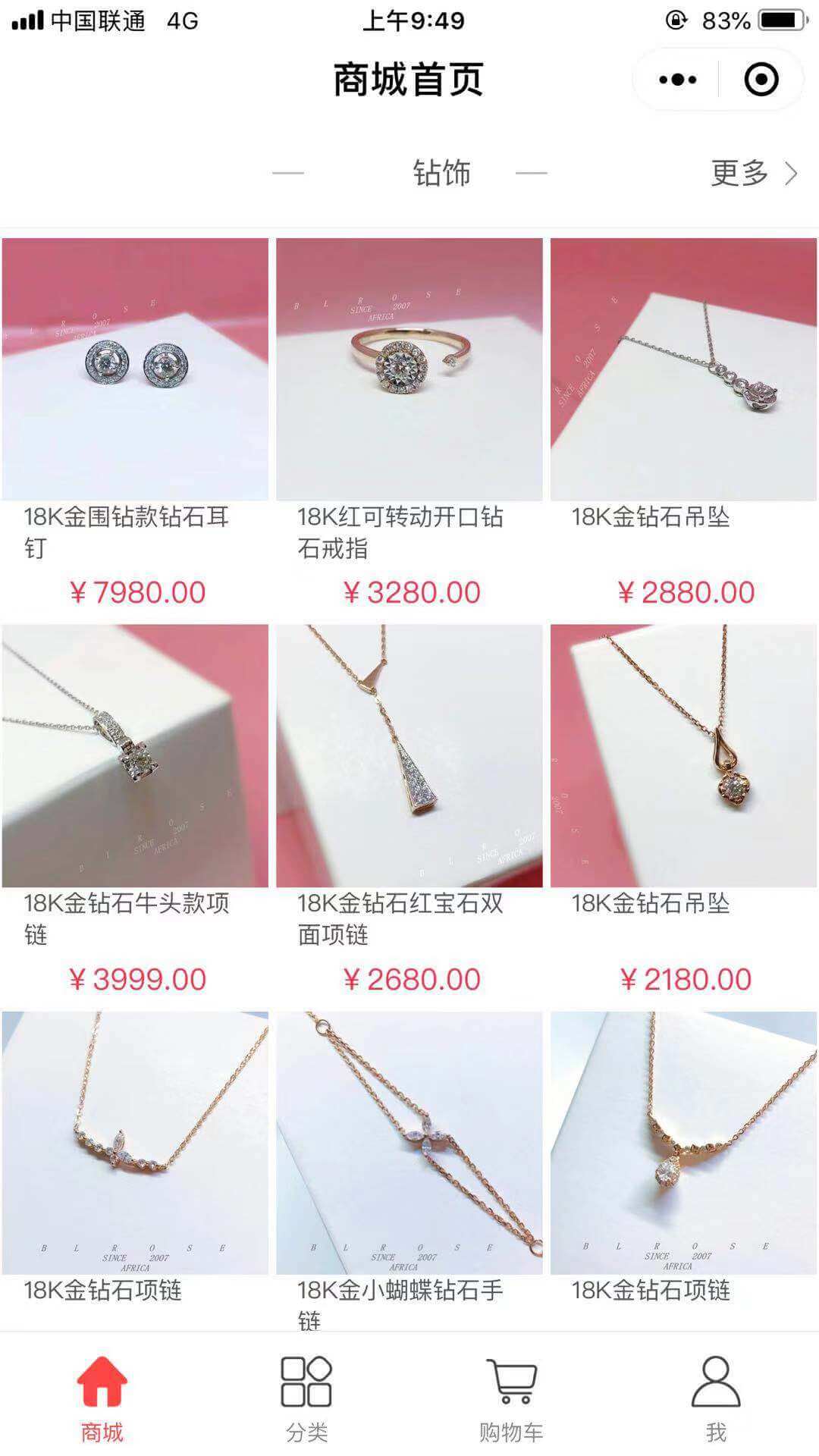View the 18K金钻石吊坠 priced ¥2880.00

684,370
